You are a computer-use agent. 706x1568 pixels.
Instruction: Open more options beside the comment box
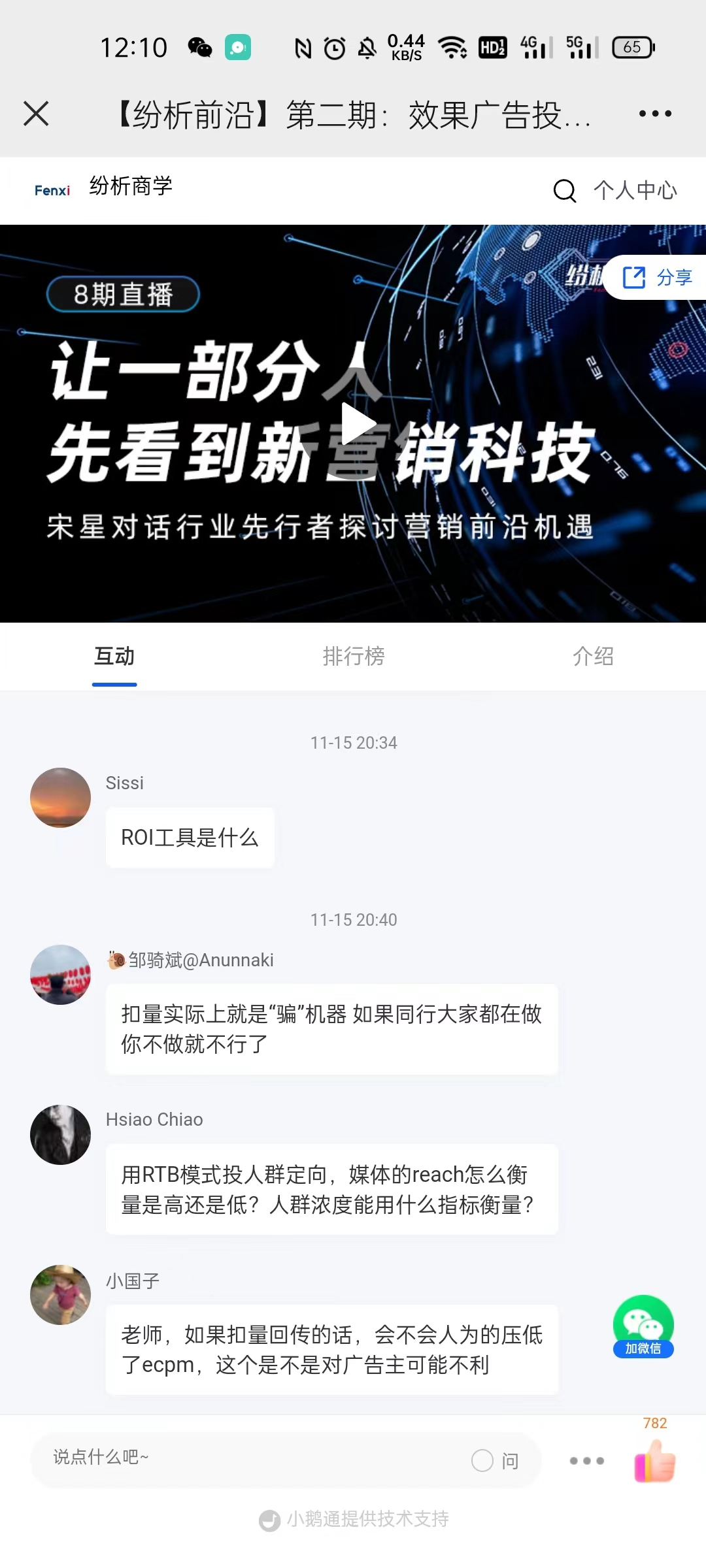click(586, 1460)
